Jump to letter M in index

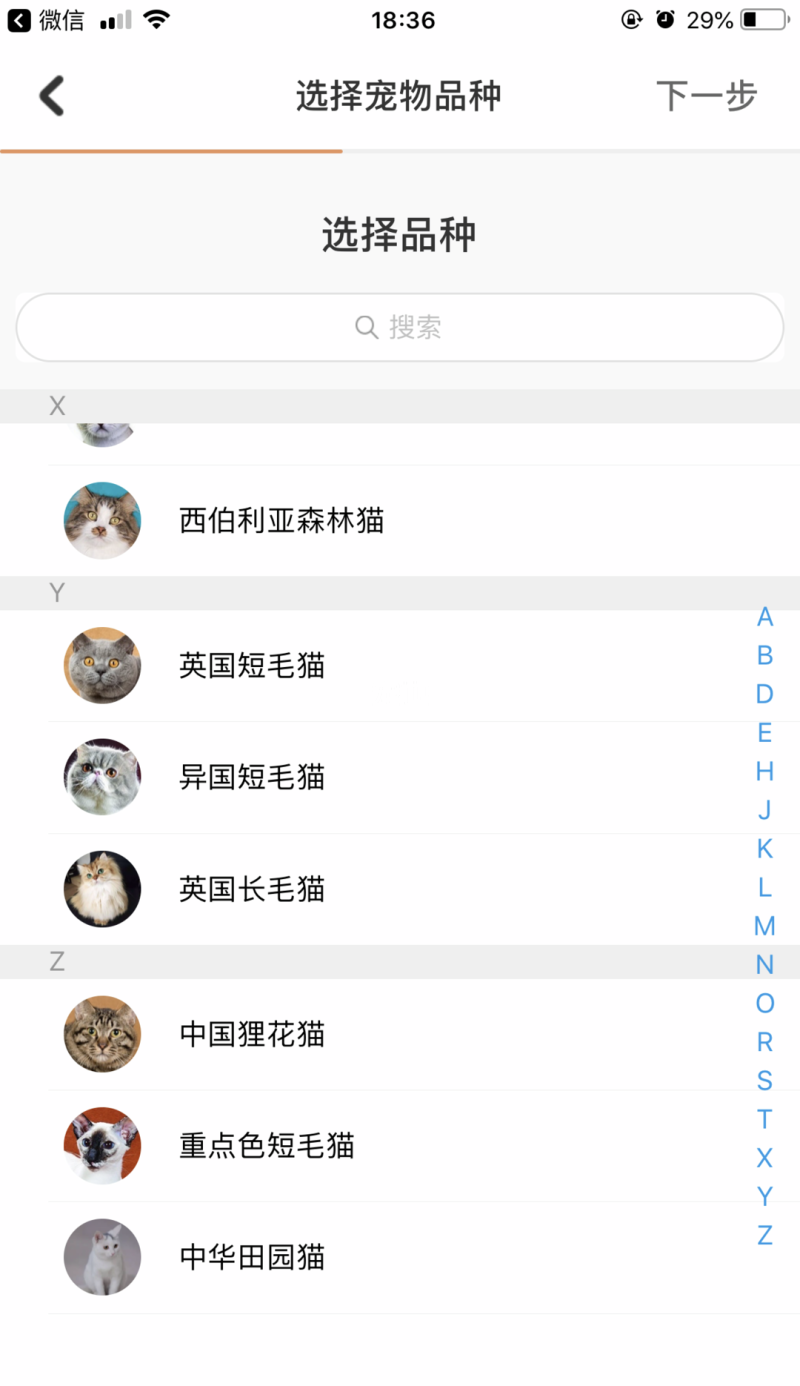pos(765,926)
